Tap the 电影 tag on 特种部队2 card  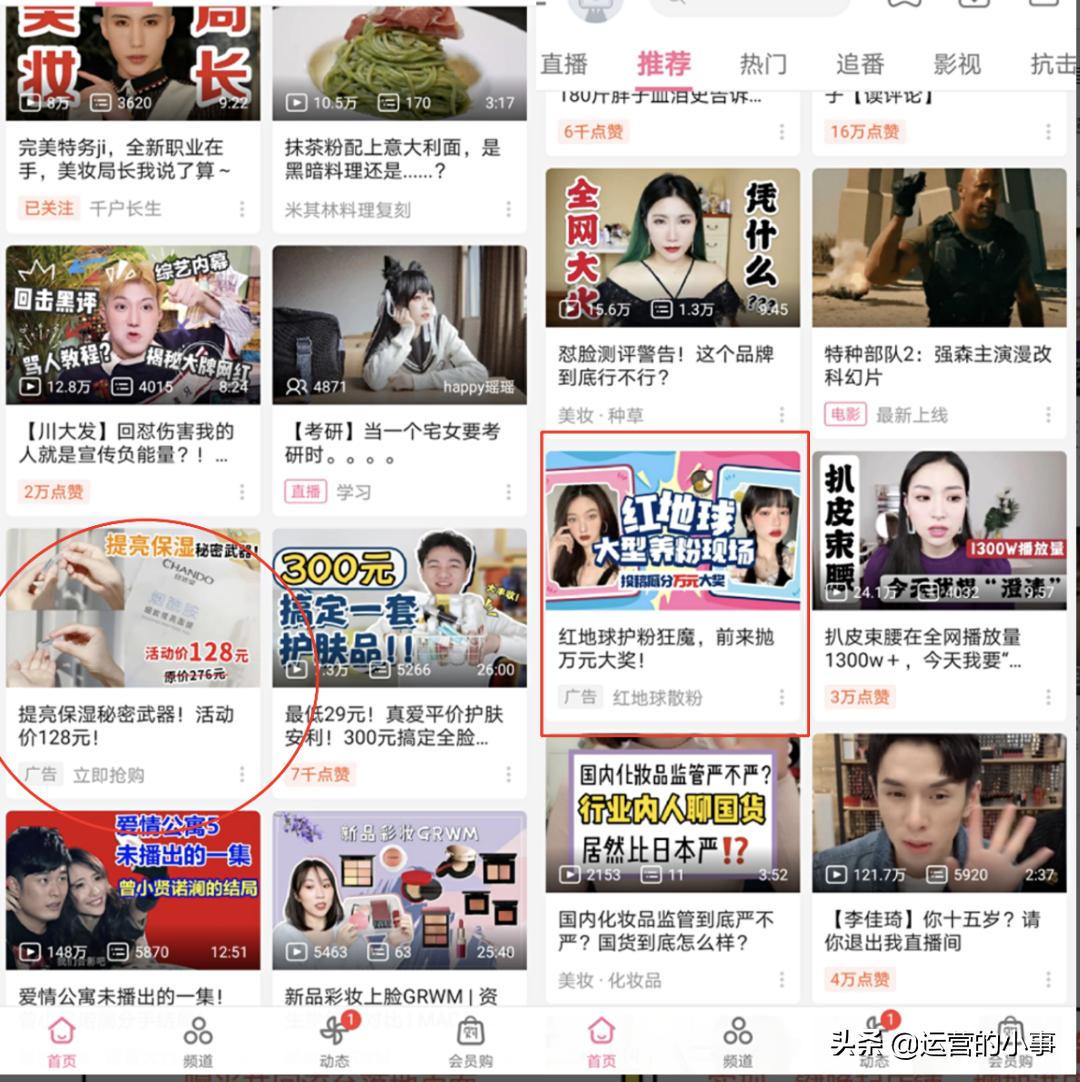(x=843, y=413)
